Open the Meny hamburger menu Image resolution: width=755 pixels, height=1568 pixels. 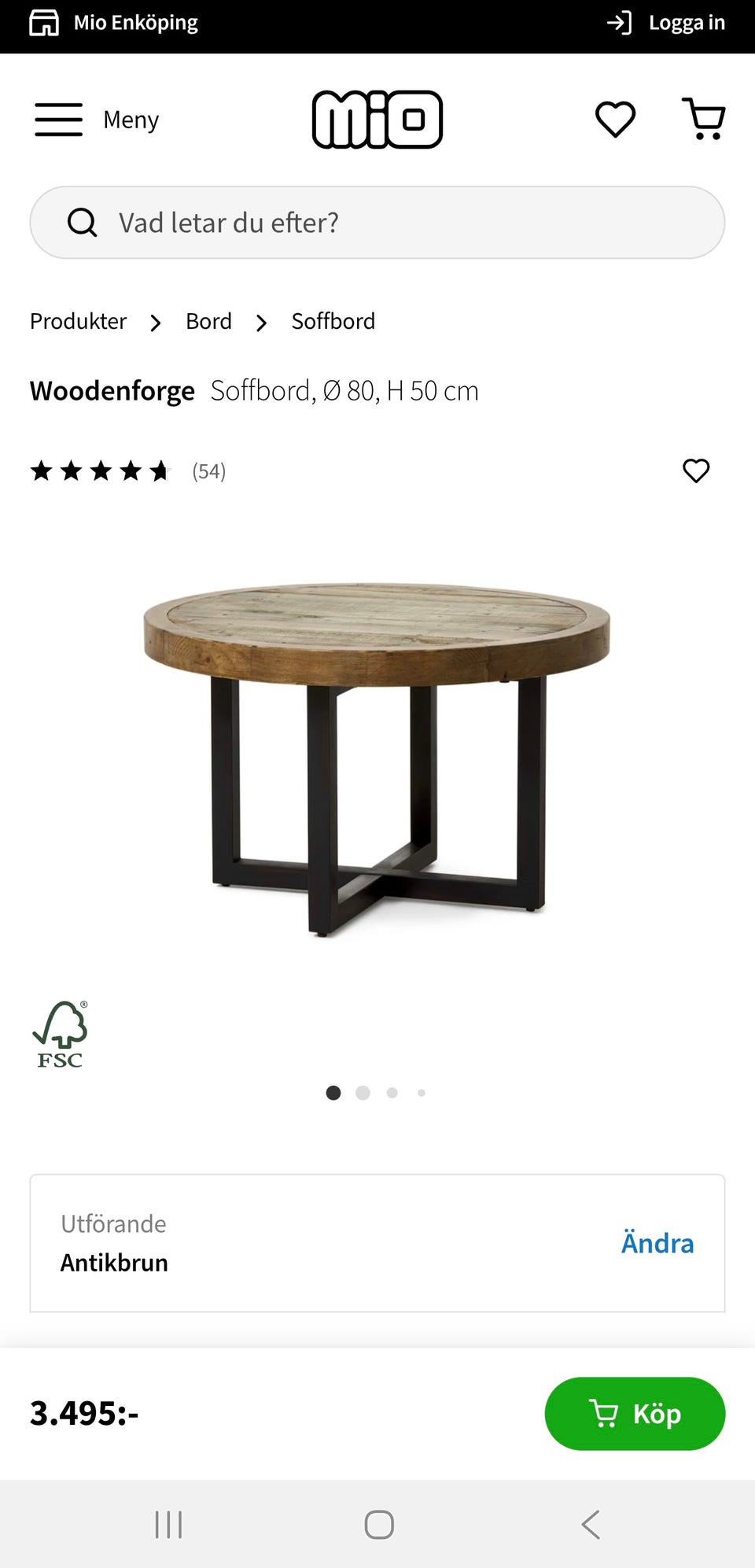pos(94,120)
